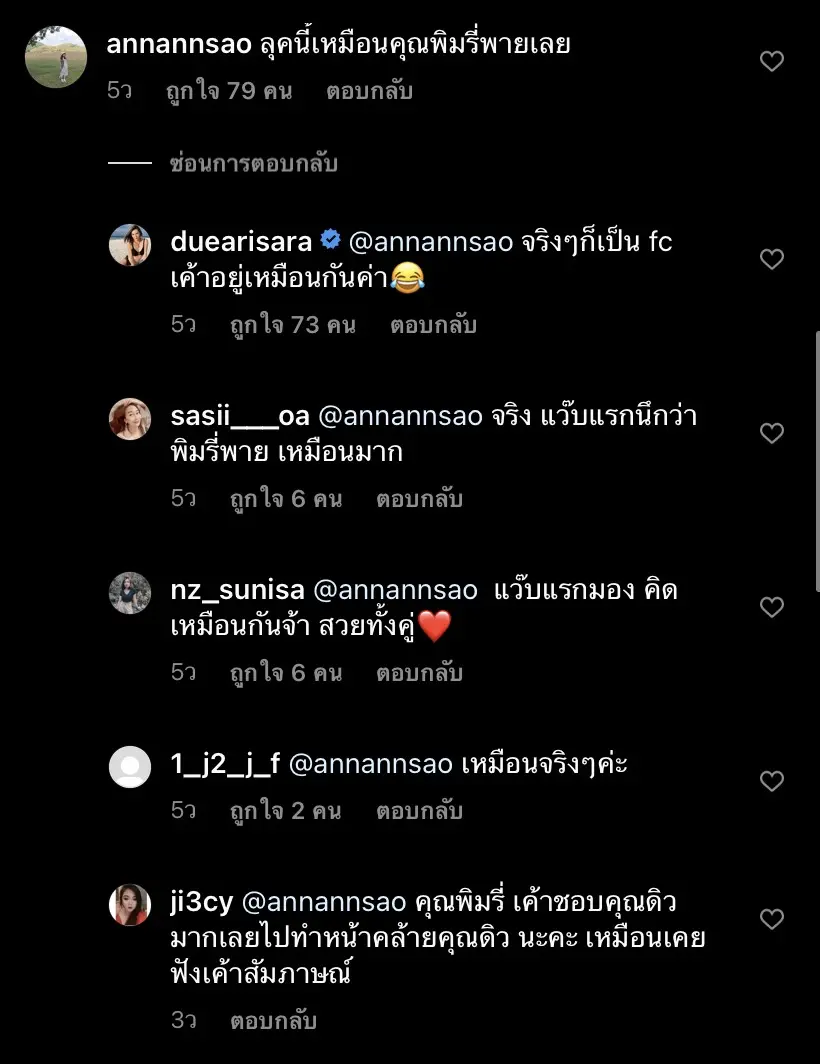Open sasii___oa's profile avatar

click(x=130, y=419)
